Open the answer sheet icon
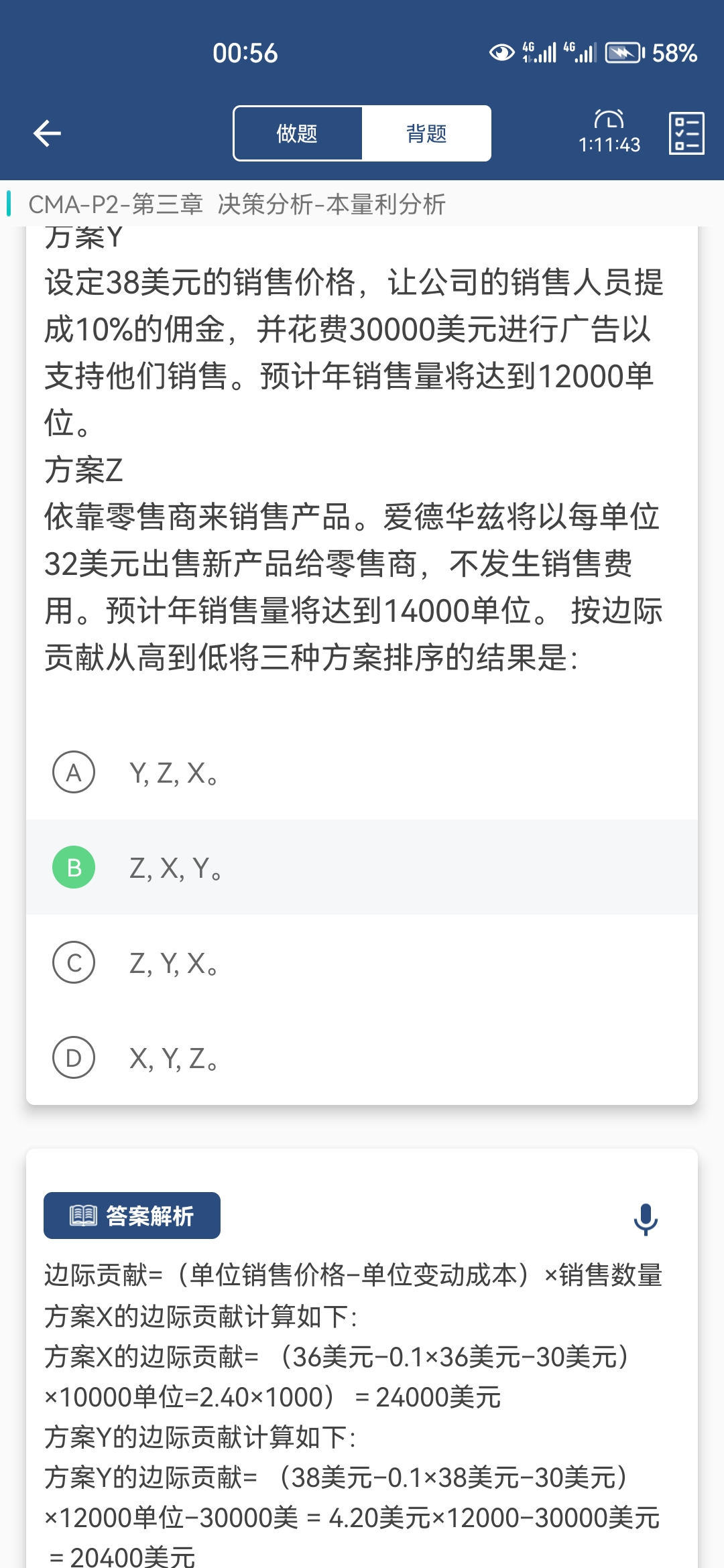 pos(686,133)
